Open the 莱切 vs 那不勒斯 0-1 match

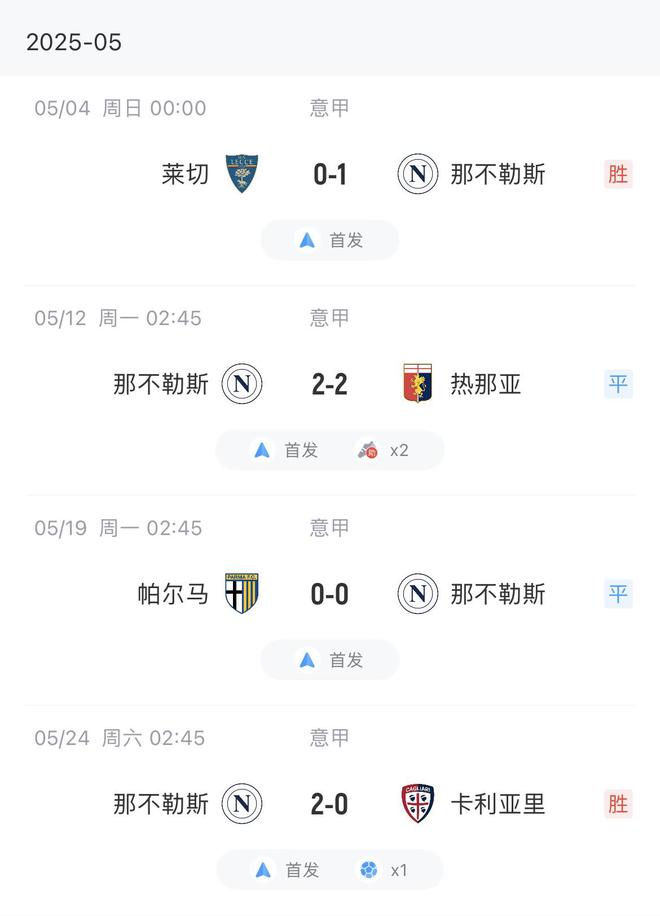330,175
